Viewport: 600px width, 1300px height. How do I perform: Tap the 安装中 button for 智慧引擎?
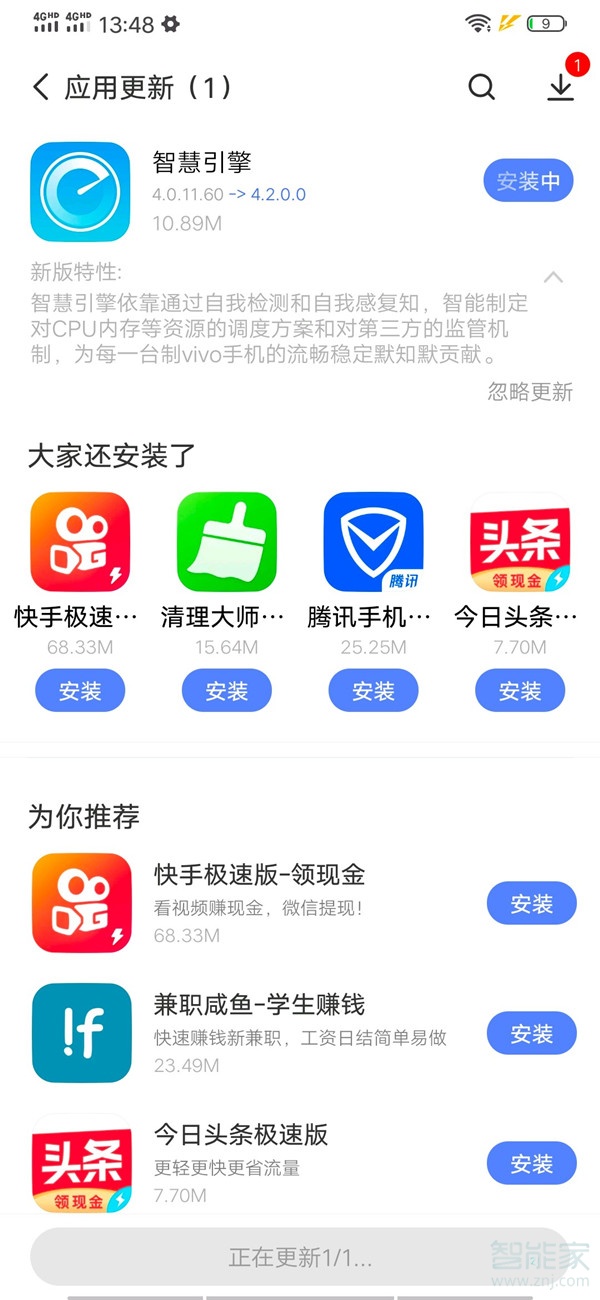529,181
